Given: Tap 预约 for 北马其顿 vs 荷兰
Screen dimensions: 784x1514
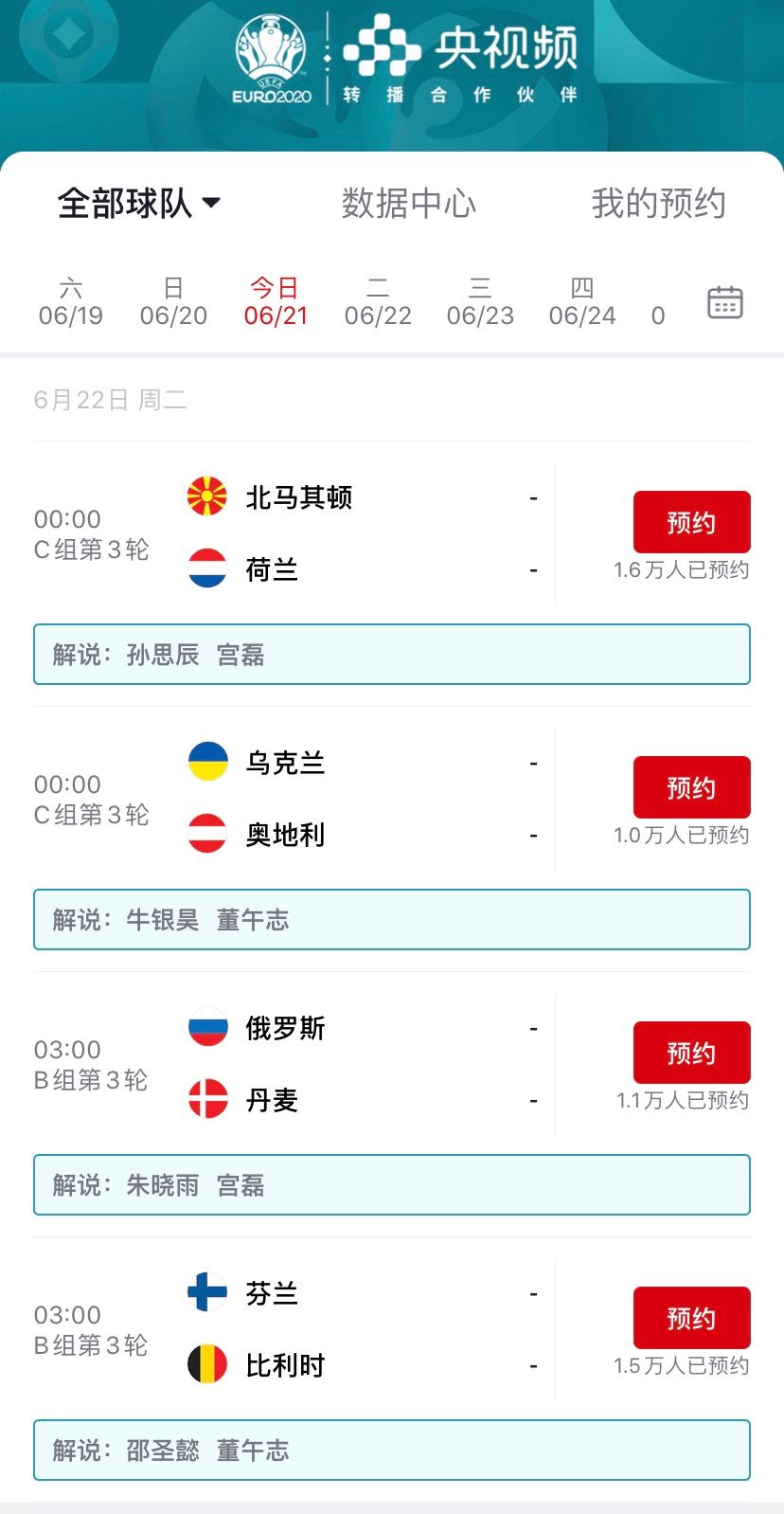Looking at the screenshot, I should coord(691,522).
